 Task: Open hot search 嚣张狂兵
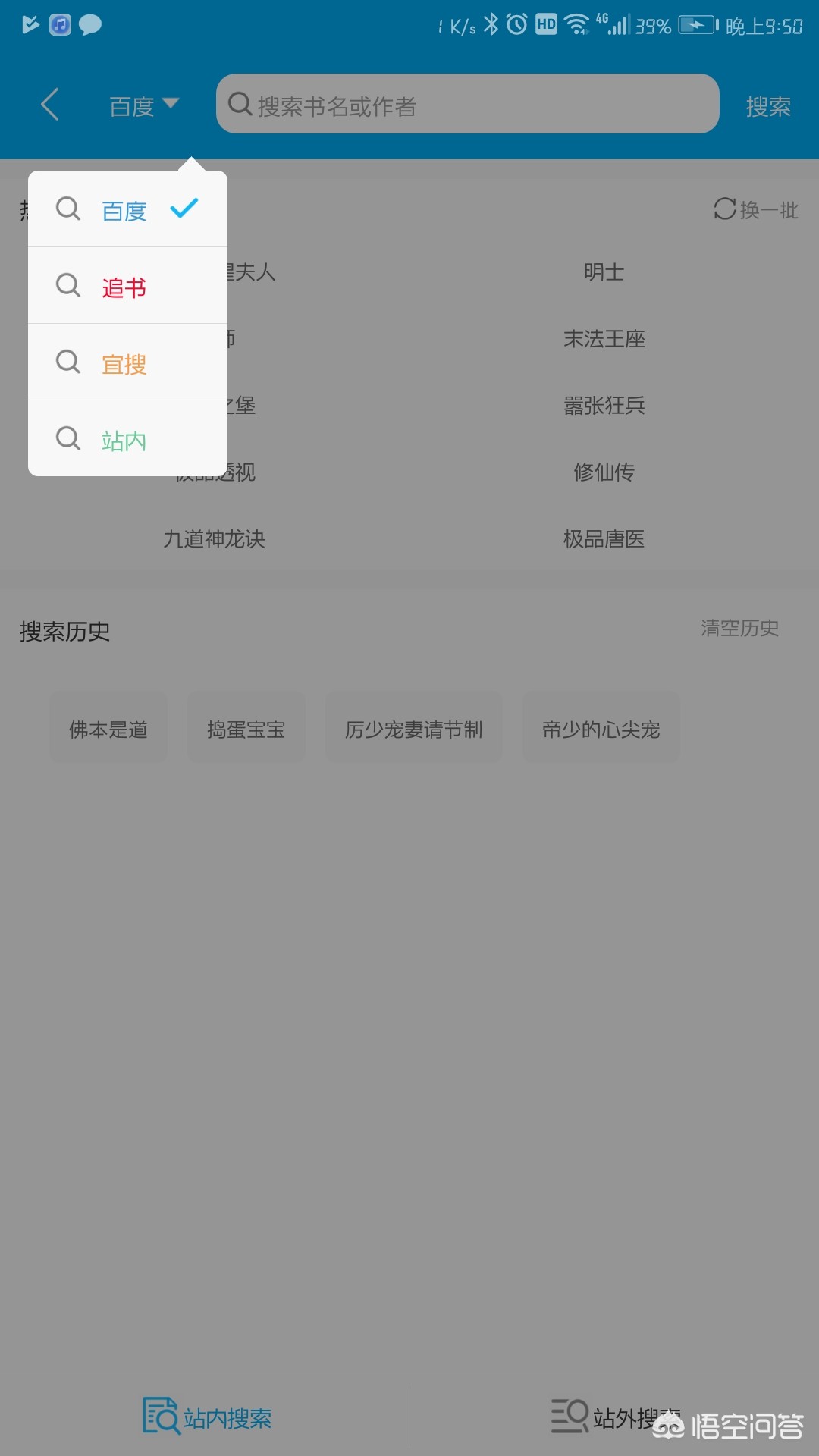click(604, 406)
